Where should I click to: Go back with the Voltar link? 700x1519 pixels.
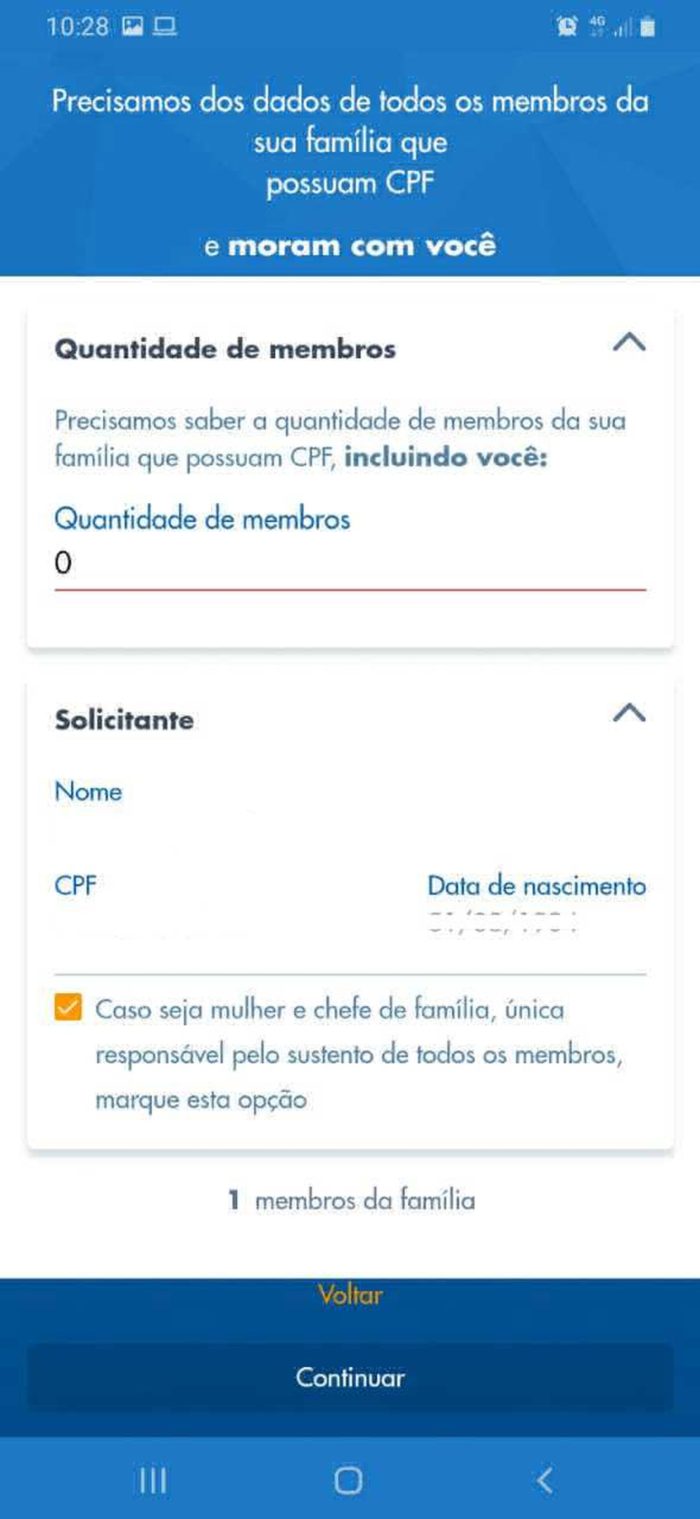[350, 1294]
